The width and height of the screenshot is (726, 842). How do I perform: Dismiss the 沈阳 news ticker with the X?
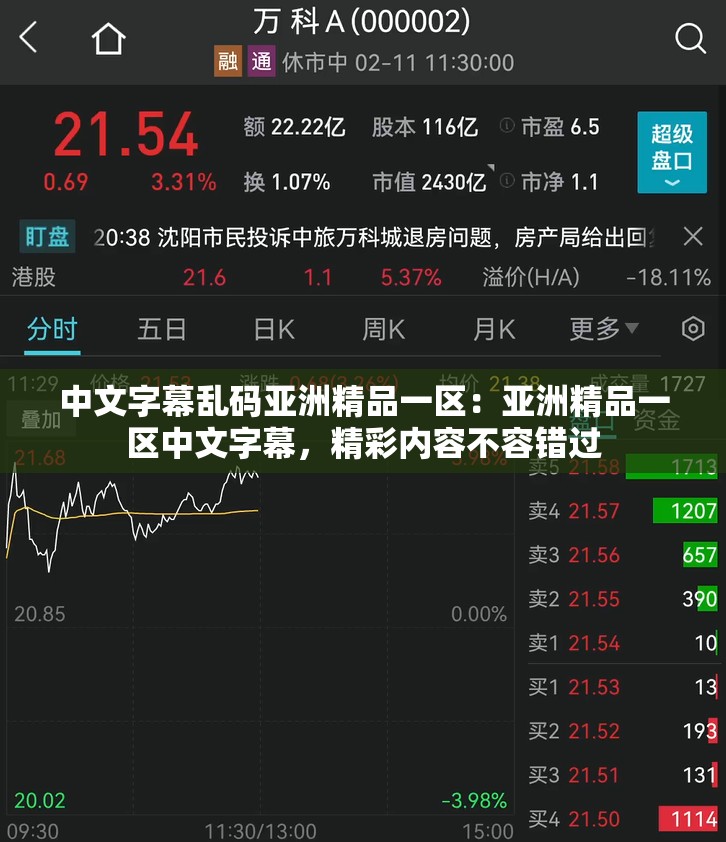point(692,236)
